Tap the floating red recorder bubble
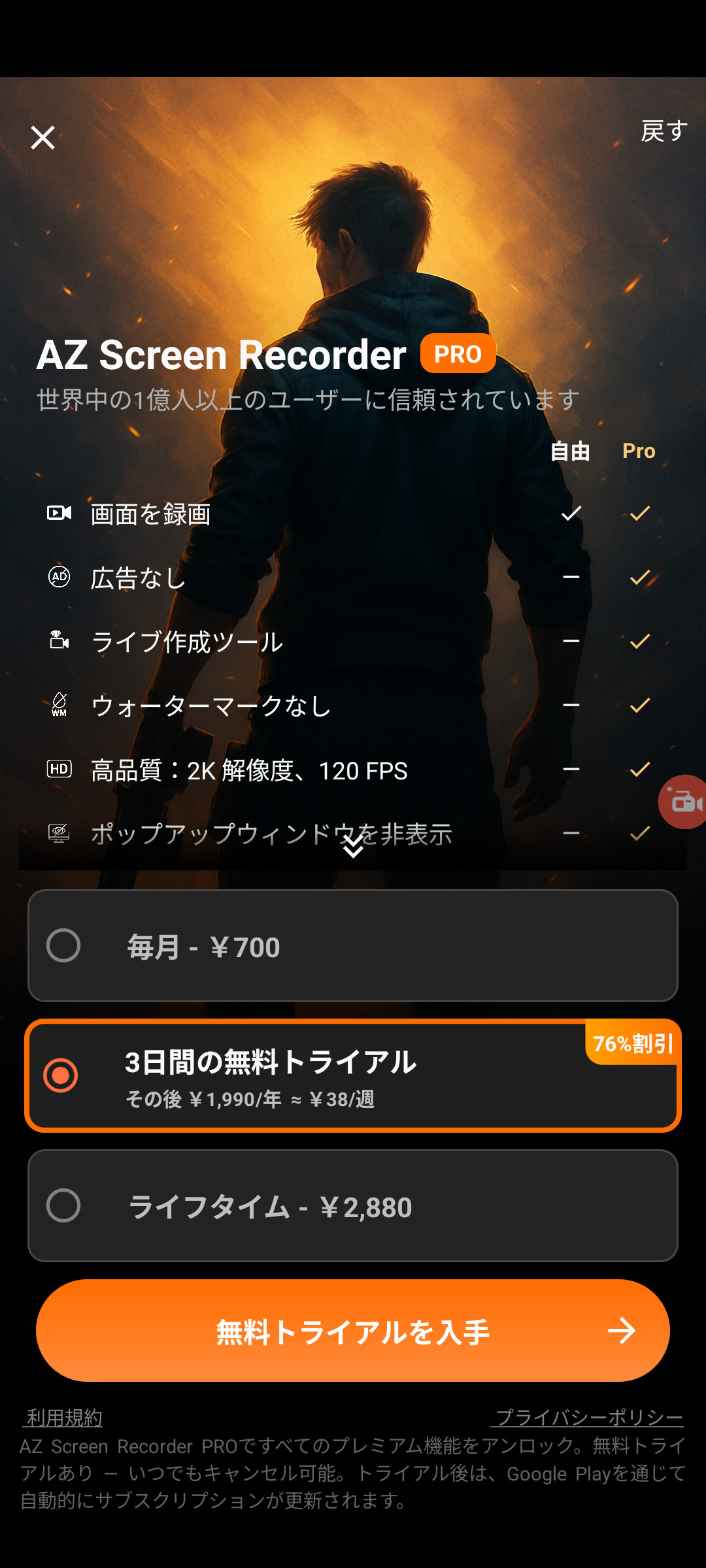 [684, 802]
